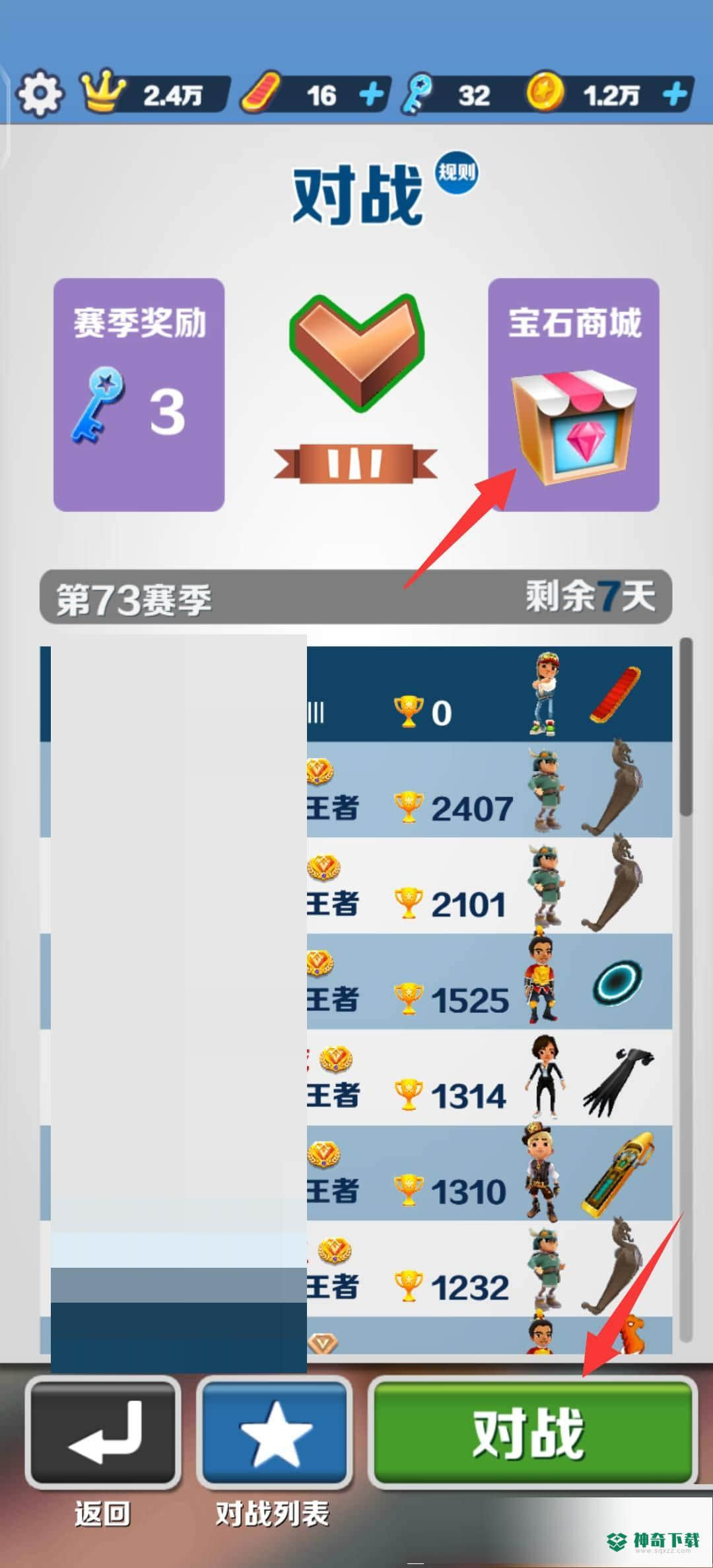Add more hoverboards with the plus
The image size is (713, 1568).
[x=372, y=95]
